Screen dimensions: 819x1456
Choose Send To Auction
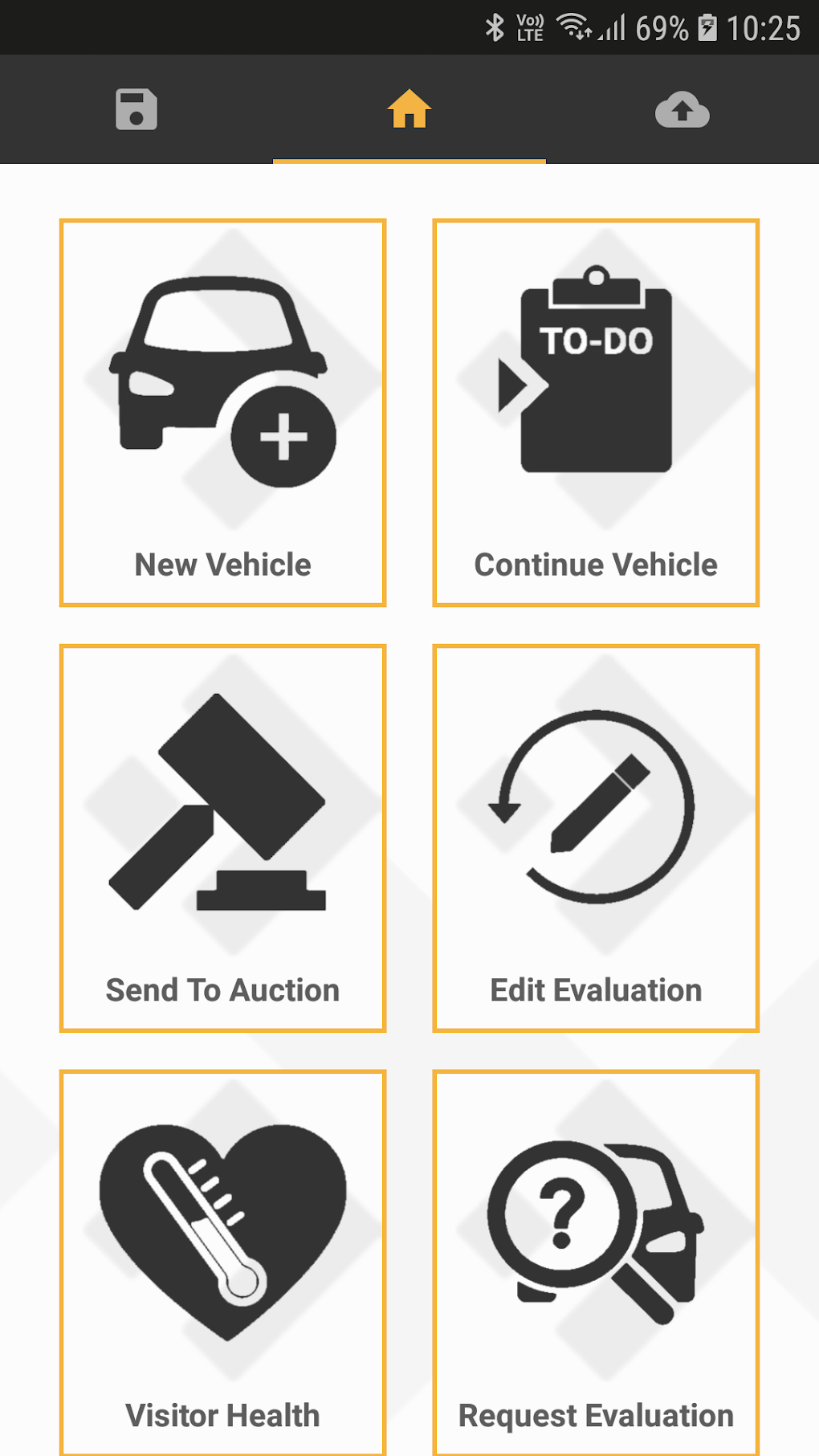[x=223, y=838]
